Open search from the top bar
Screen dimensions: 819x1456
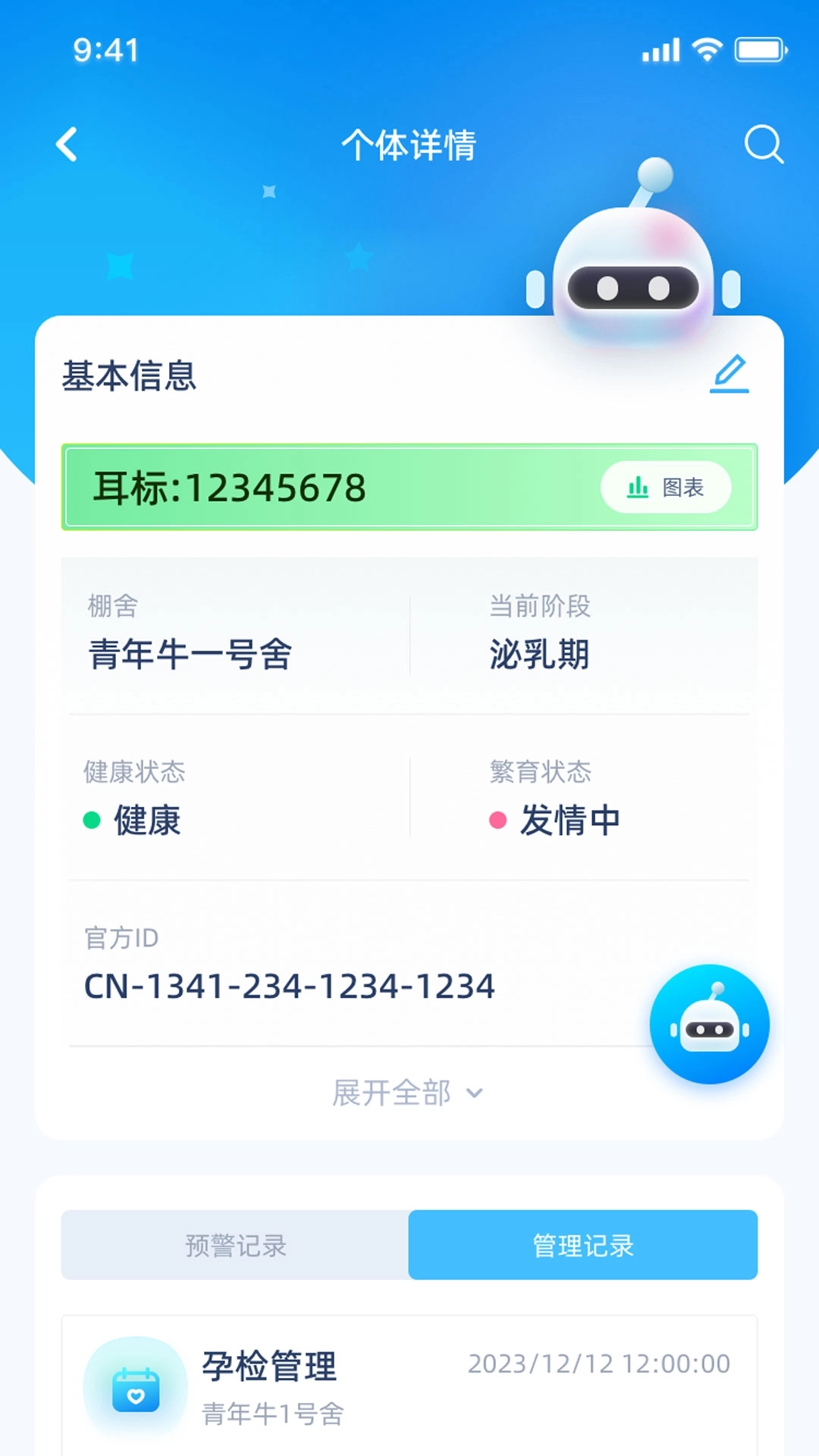coord(762,145)
